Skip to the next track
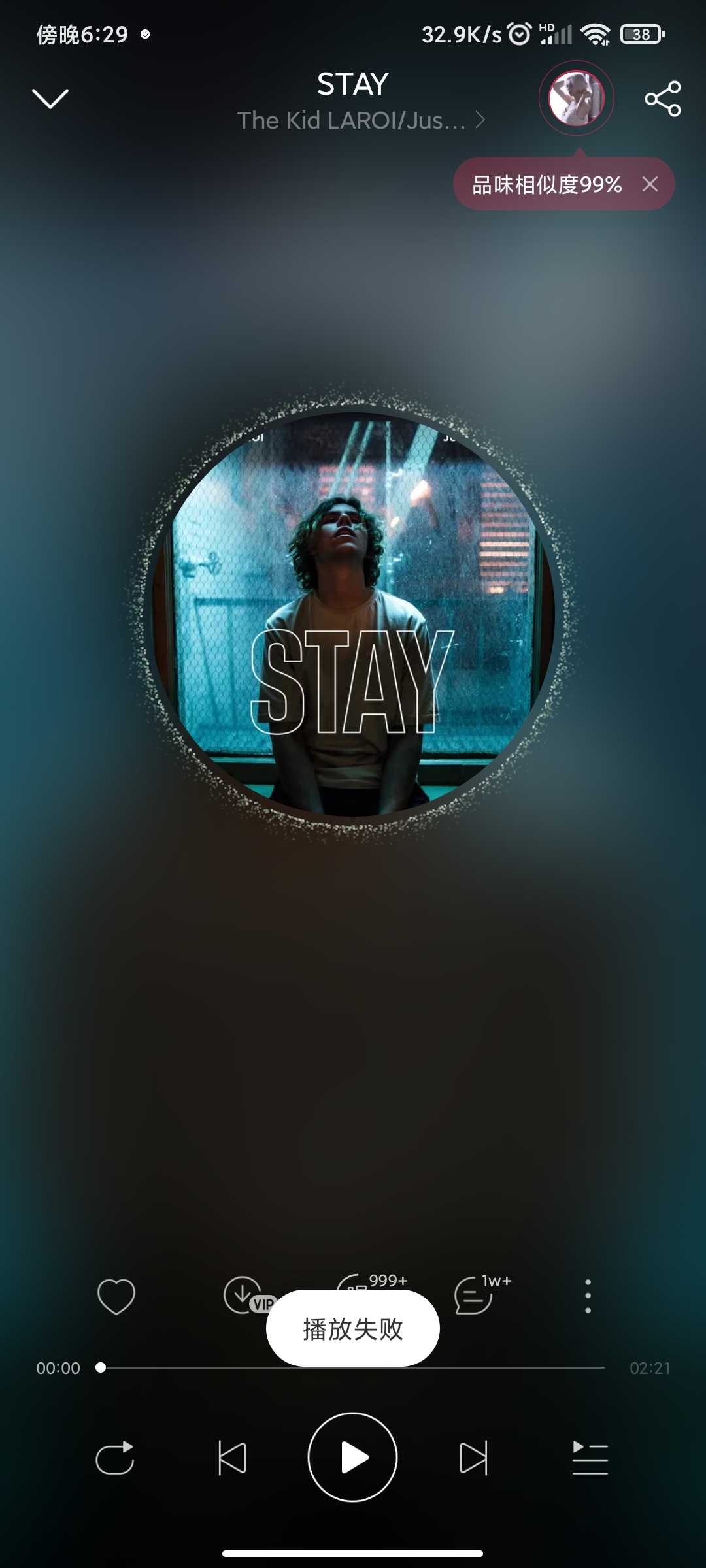This screenshot has width=706, height=1568. [473, 1458]
